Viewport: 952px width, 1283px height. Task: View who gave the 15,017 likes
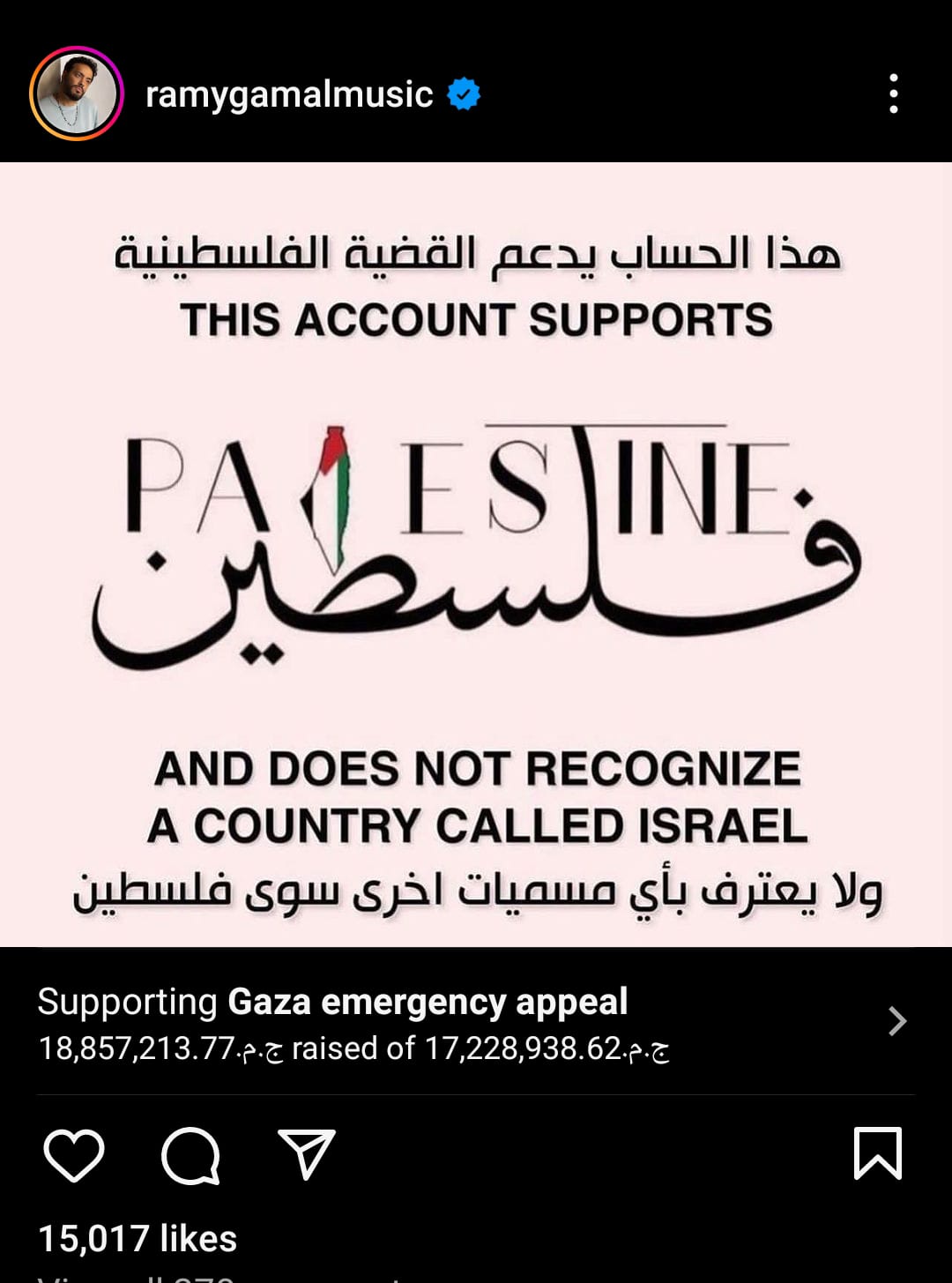(138, 1239)
